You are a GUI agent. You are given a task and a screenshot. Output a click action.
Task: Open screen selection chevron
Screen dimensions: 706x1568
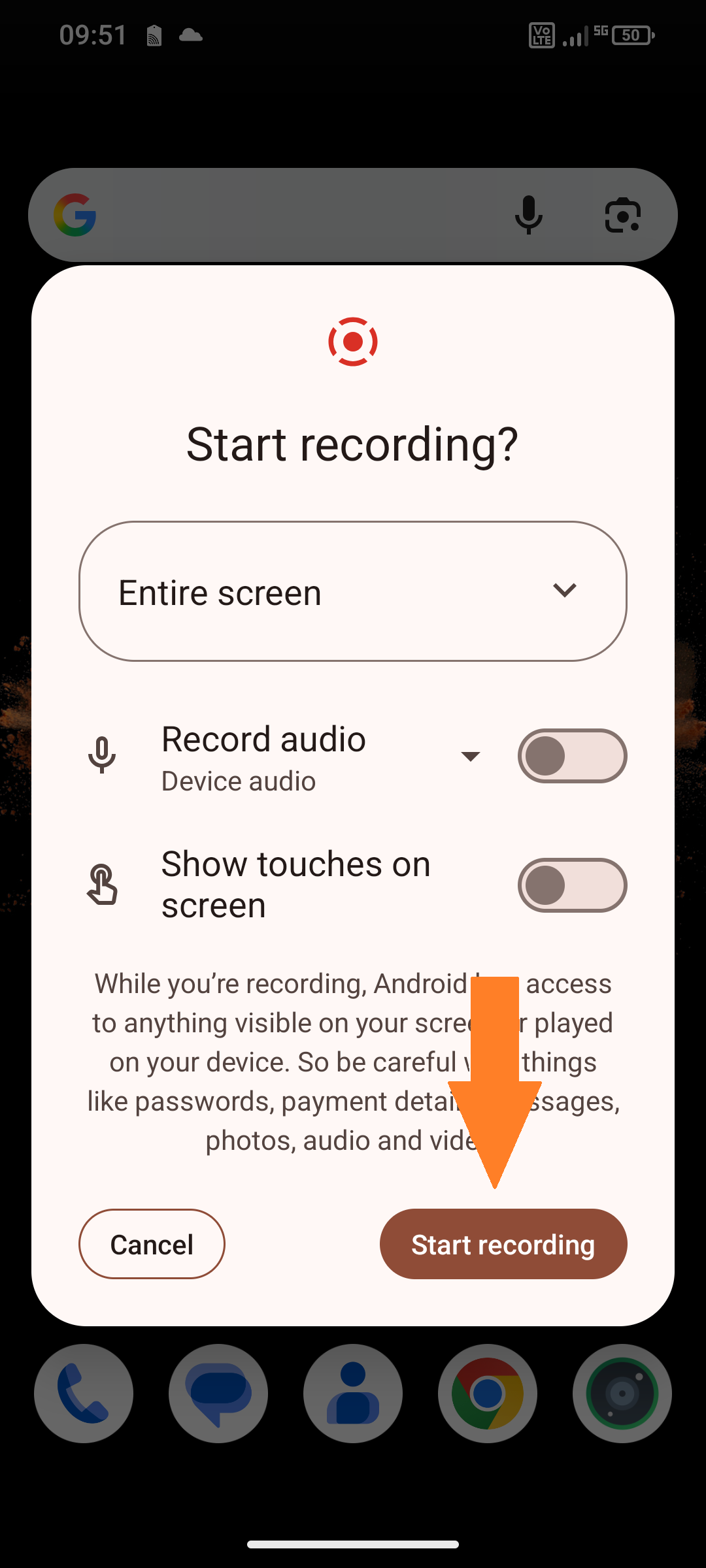click(x=566, y=590)
